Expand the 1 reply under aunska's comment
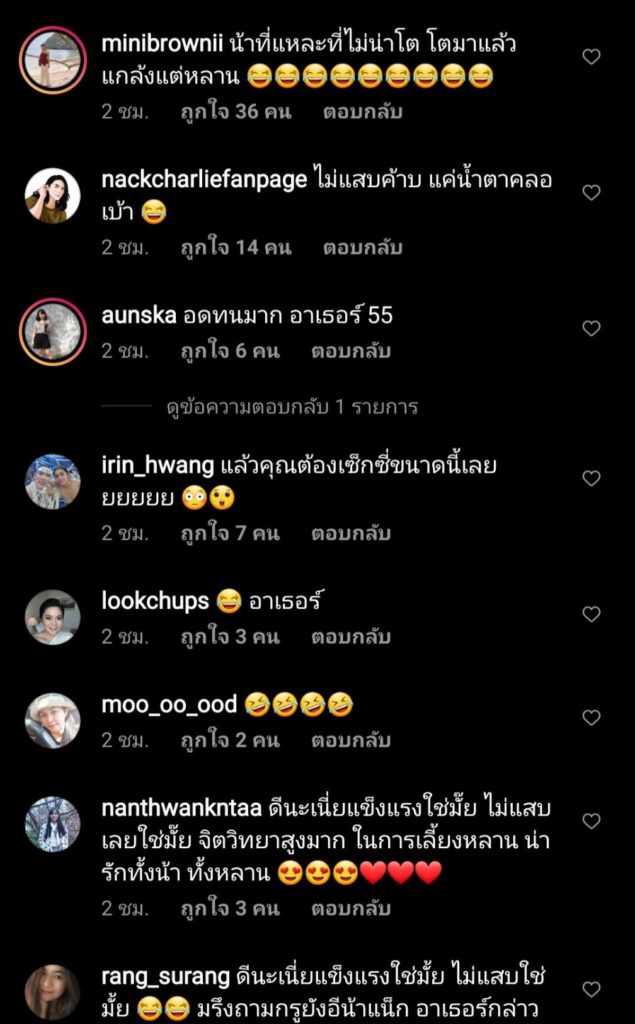This screenshot has width=635, height=1024. click(293, 408)
